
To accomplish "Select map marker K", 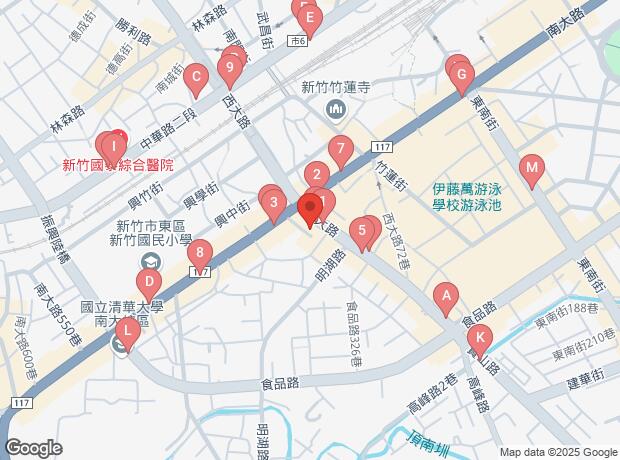I will 480,343.
